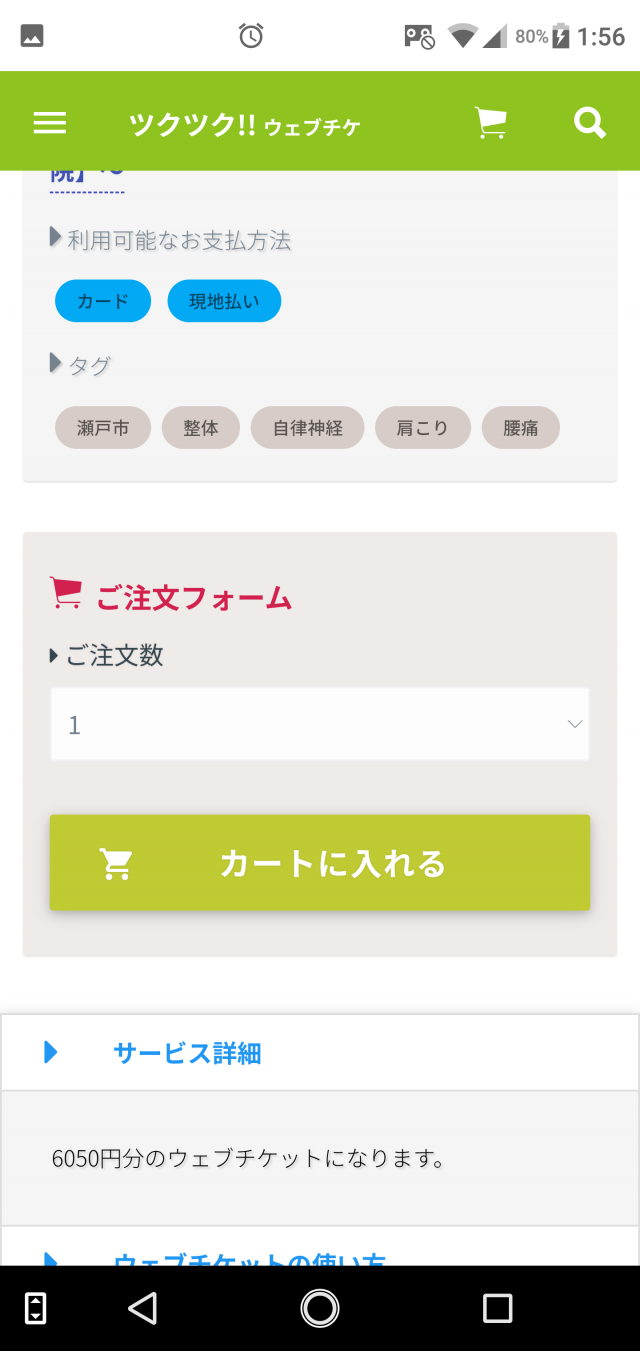The image size is (640, 1351).
Task: Expand the ウェブチケットの使い方 section
Action: (x=320, y=1247)
